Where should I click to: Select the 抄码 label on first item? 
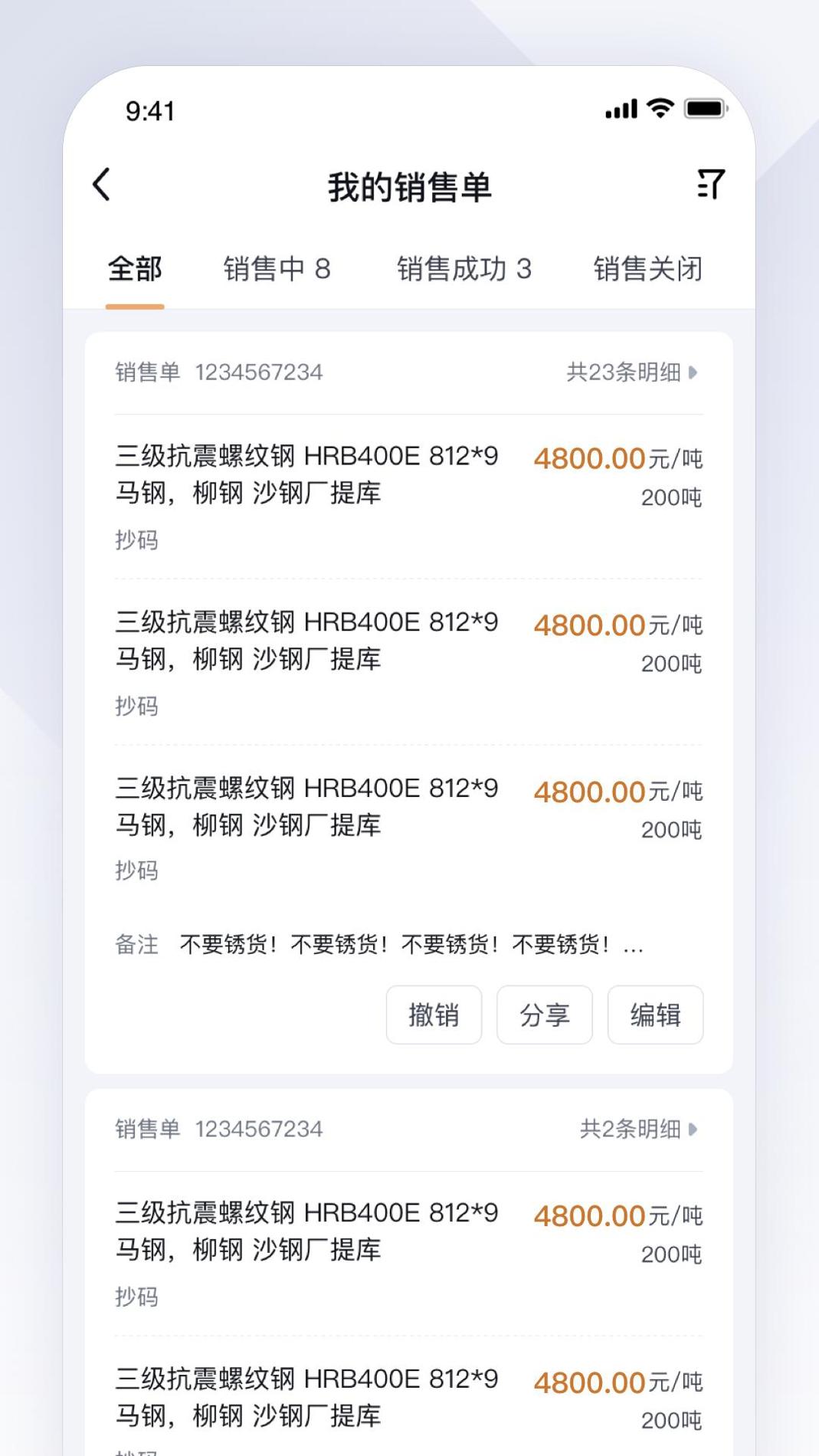[136, 540]
